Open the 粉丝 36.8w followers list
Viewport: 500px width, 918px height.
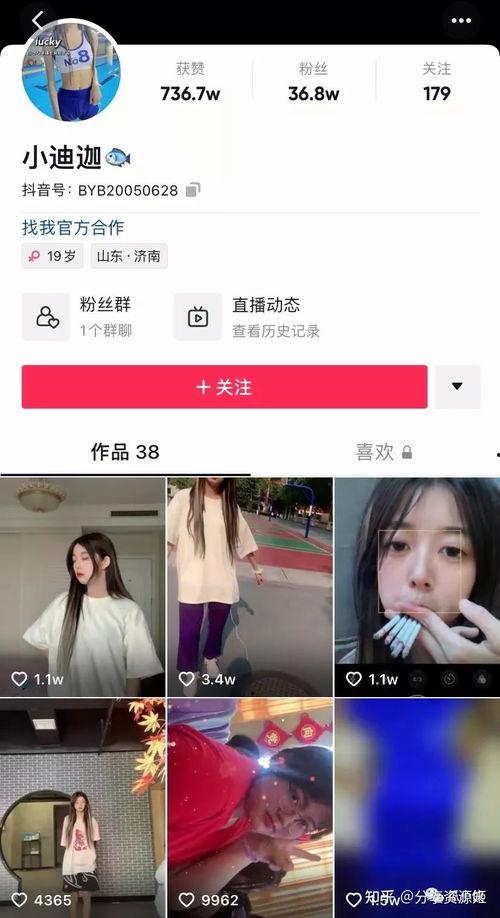coord(313,82)
